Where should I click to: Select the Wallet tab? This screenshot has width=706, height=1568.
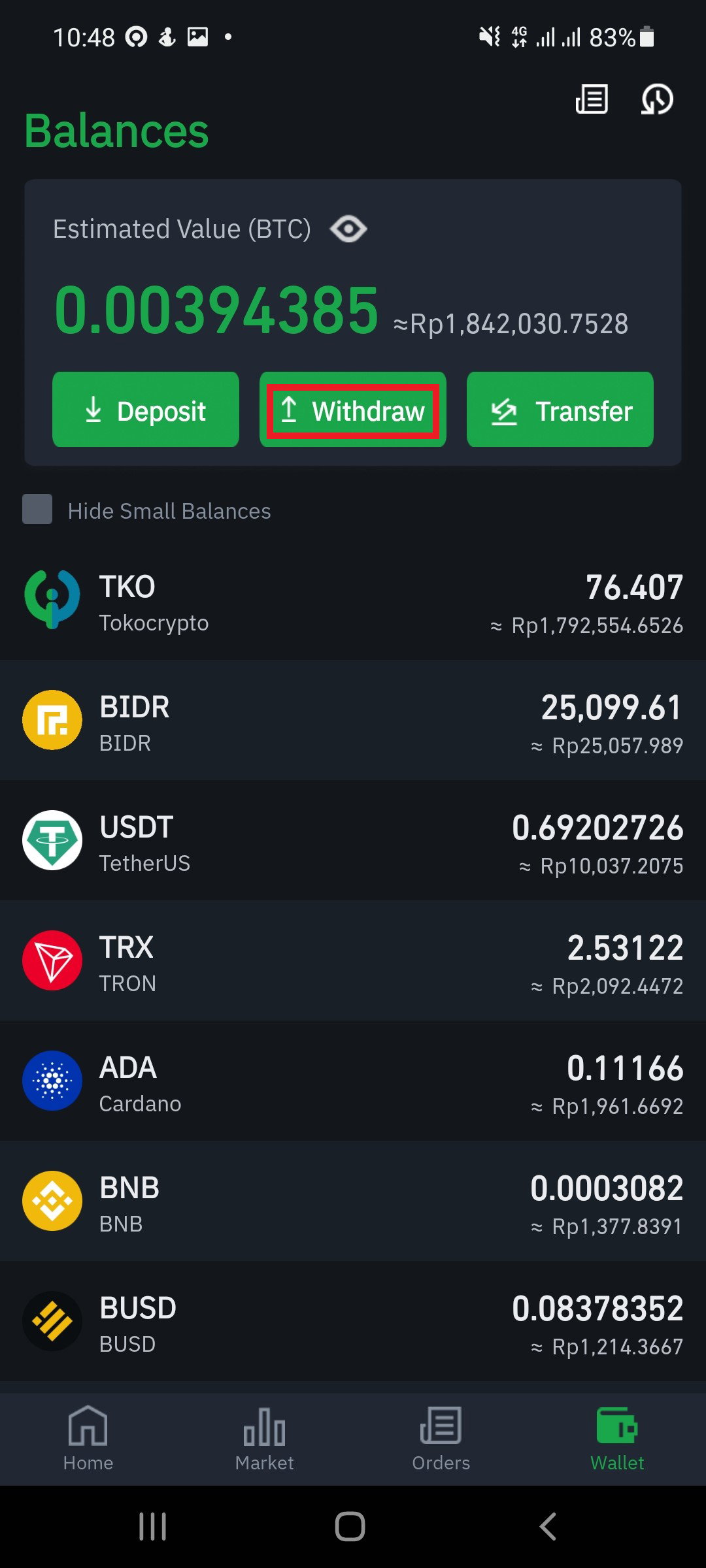point(617,1438)
